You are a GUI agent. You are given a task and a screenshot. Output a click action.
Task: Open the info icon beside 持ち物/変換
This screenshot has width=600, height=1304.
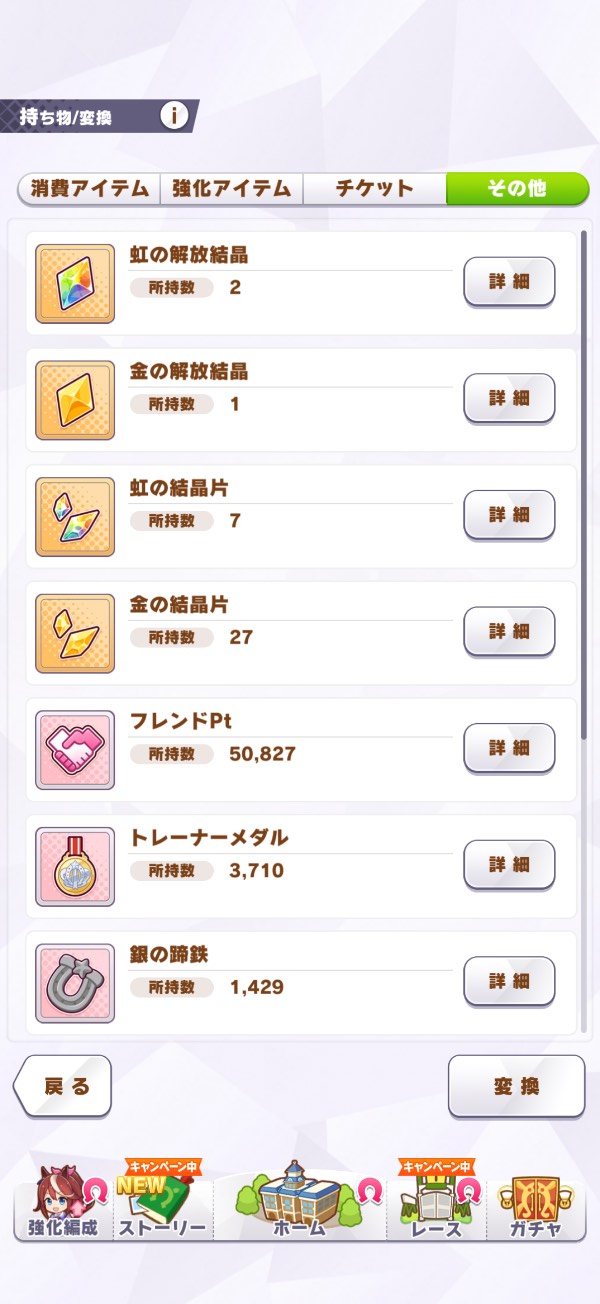(174, 116)
